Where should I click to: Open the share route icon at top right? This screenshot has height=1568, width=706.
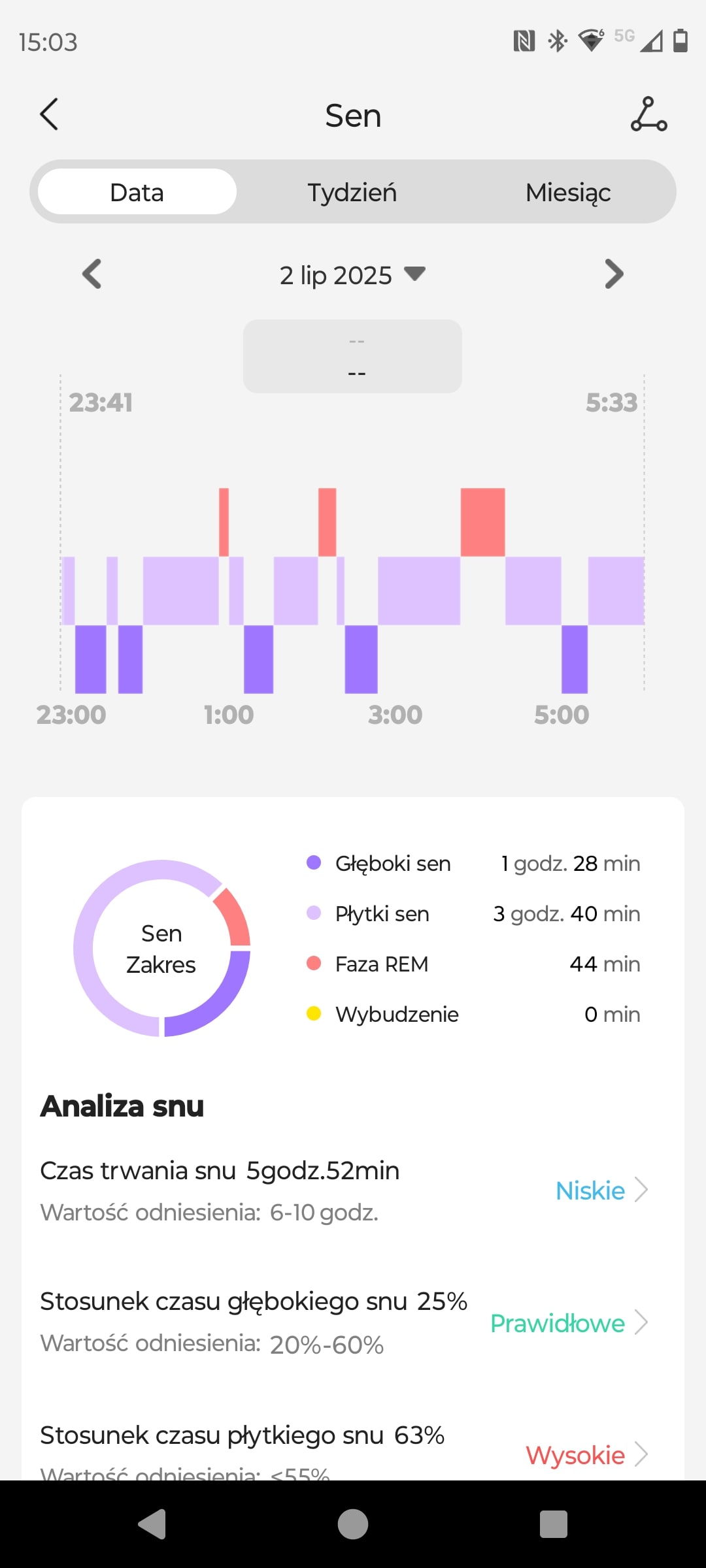coord(648,114)
